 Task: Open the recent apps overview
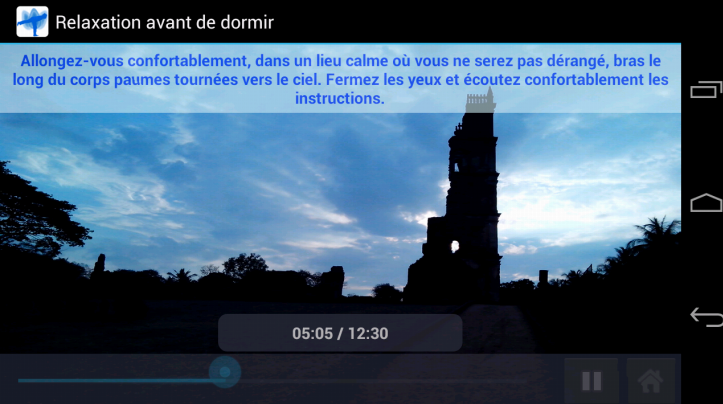coord(705,91)
